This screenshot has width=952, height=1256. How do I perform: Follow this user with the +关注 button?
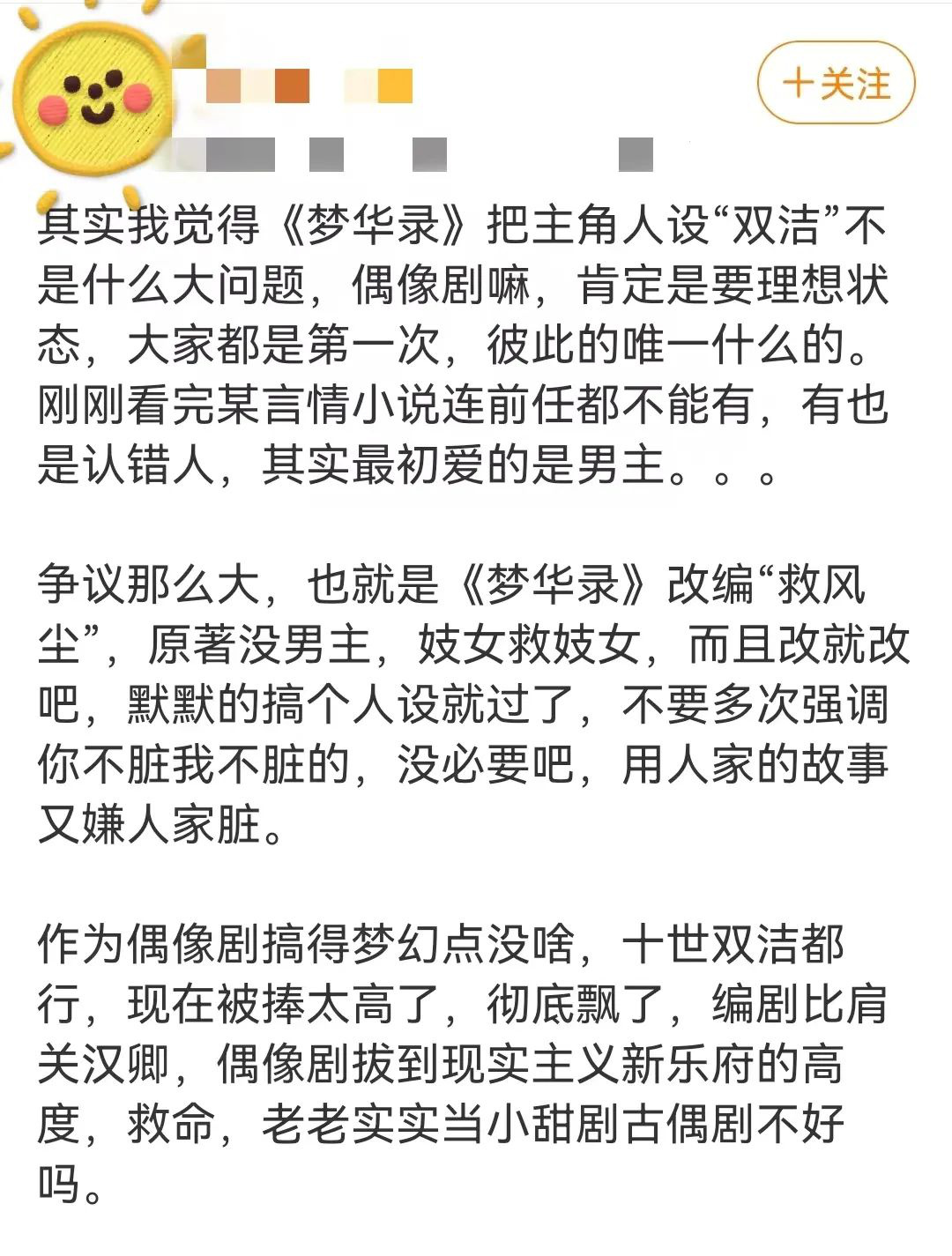coord(837,85)
